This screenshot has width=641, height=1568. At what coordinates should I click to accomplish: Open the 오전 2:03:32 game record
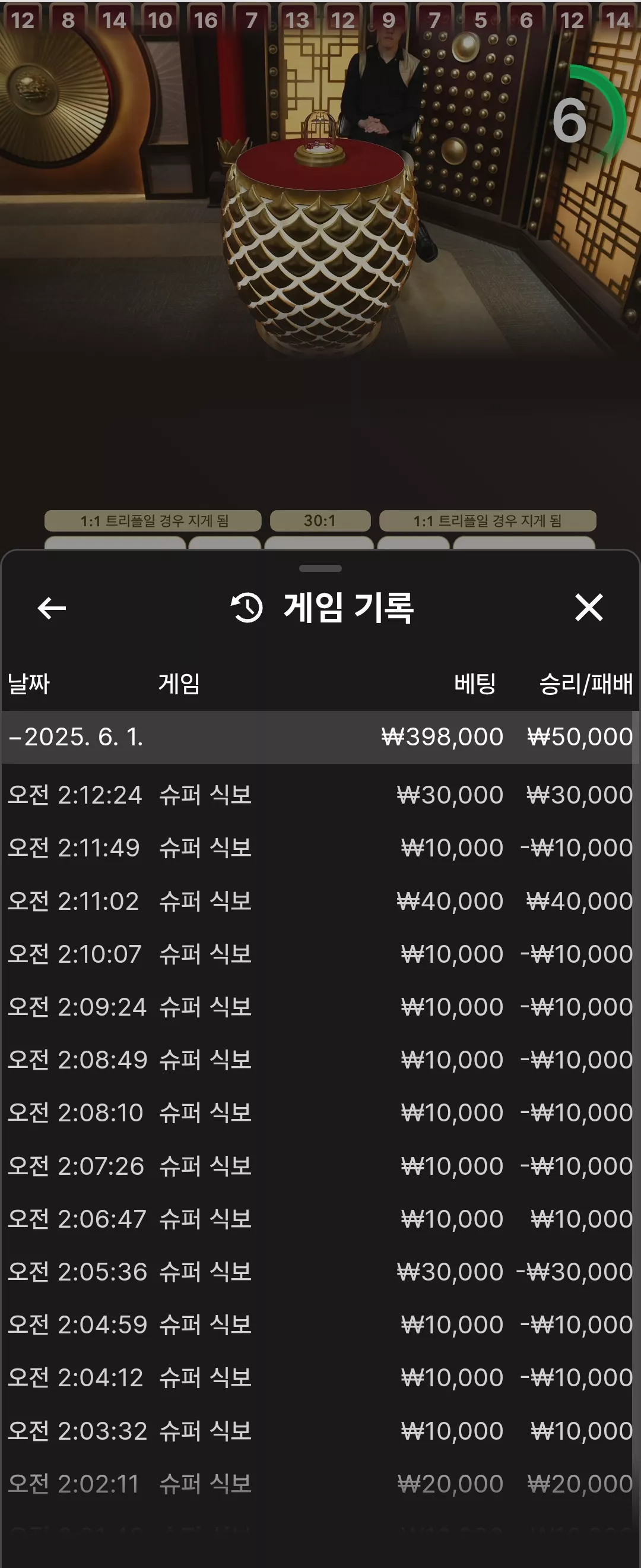(x=320, y=1431)
